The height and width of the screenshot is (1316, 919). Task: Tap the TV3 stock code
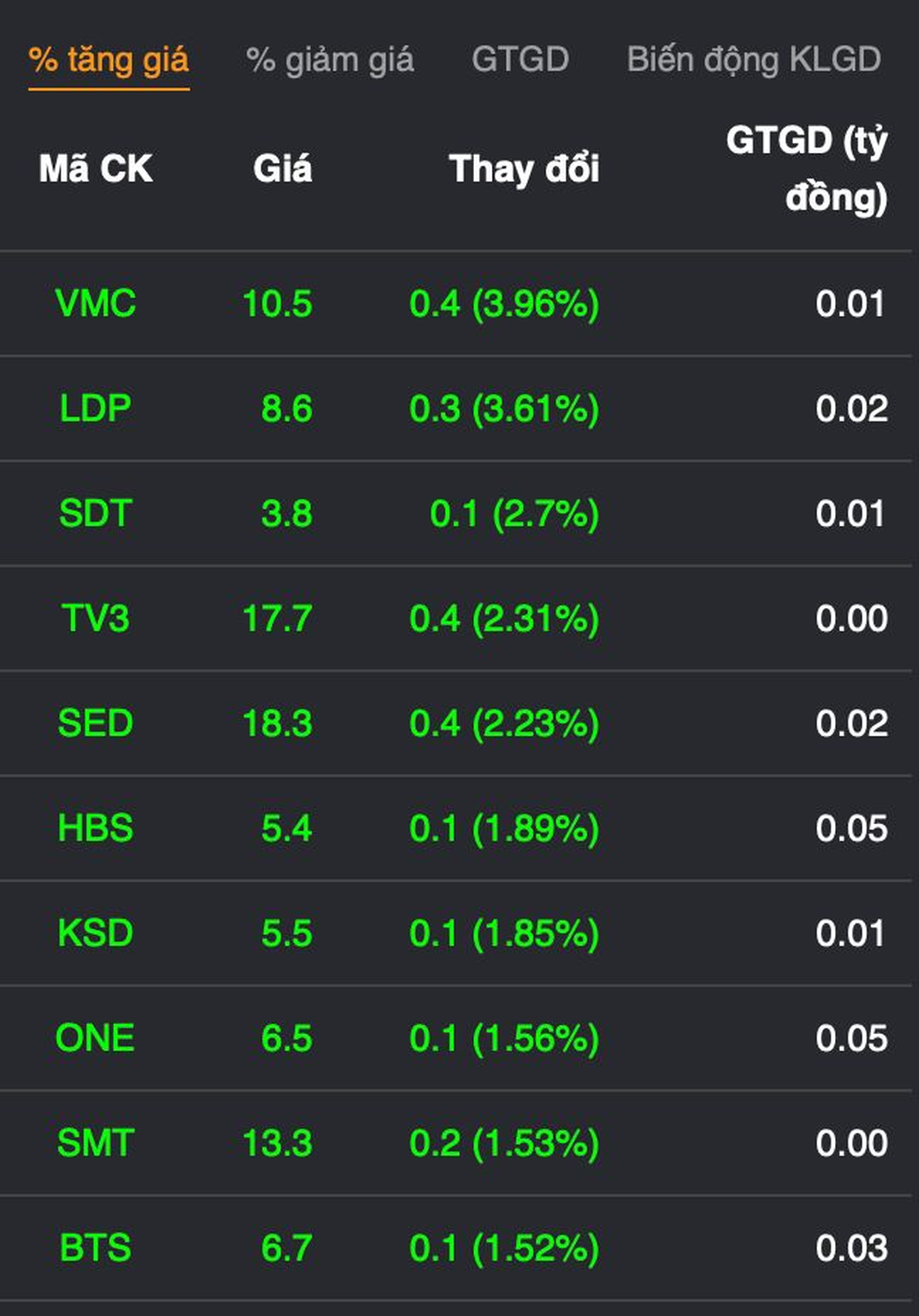click(x=96, y=619)
